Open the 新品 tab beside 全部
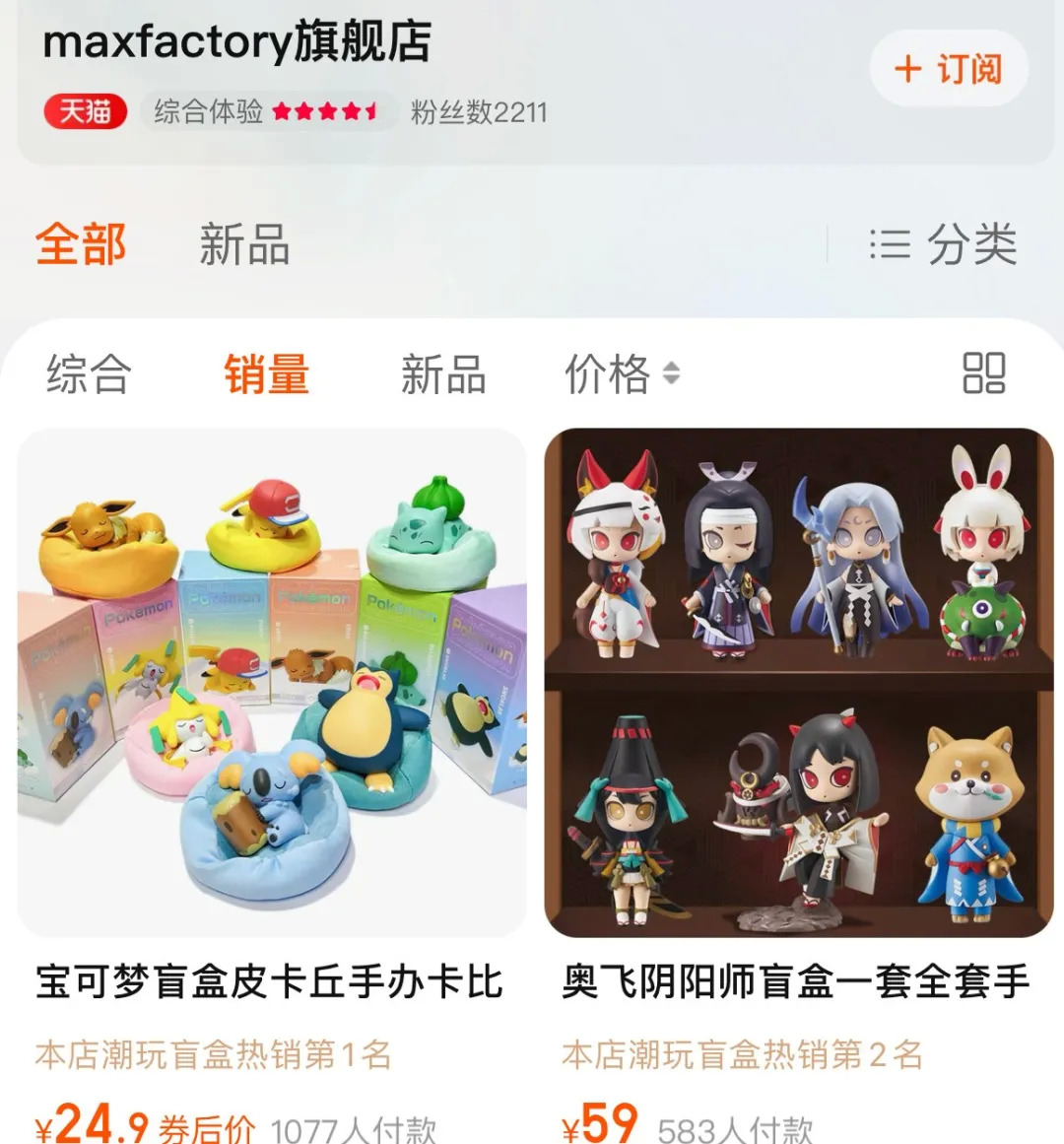Image resolution: width=1064 pixels, height=1144 pixels. click(244, 243)
